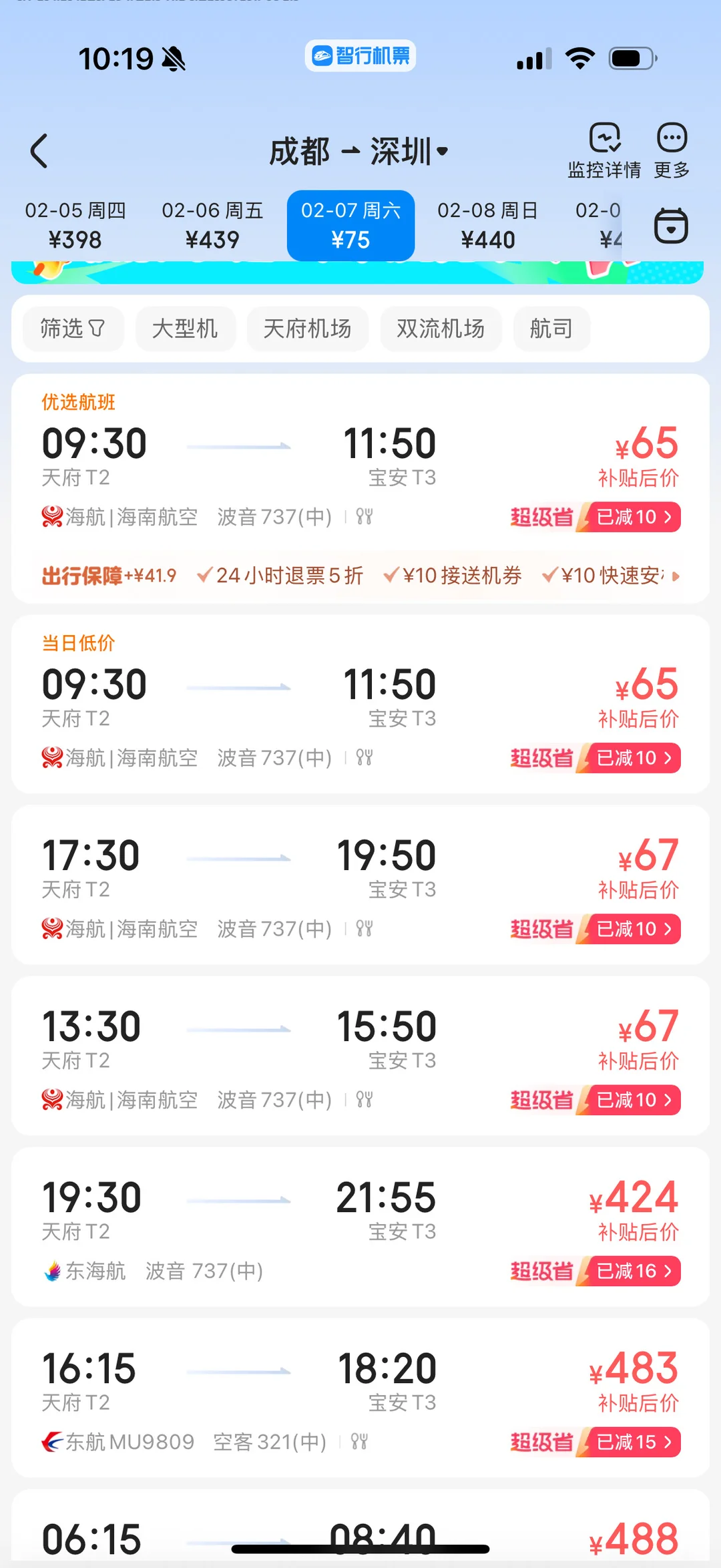The width and height of the screenshot is (721, 1568).
Task: Open the 筛选 filter options
Action: click(73, 329)
